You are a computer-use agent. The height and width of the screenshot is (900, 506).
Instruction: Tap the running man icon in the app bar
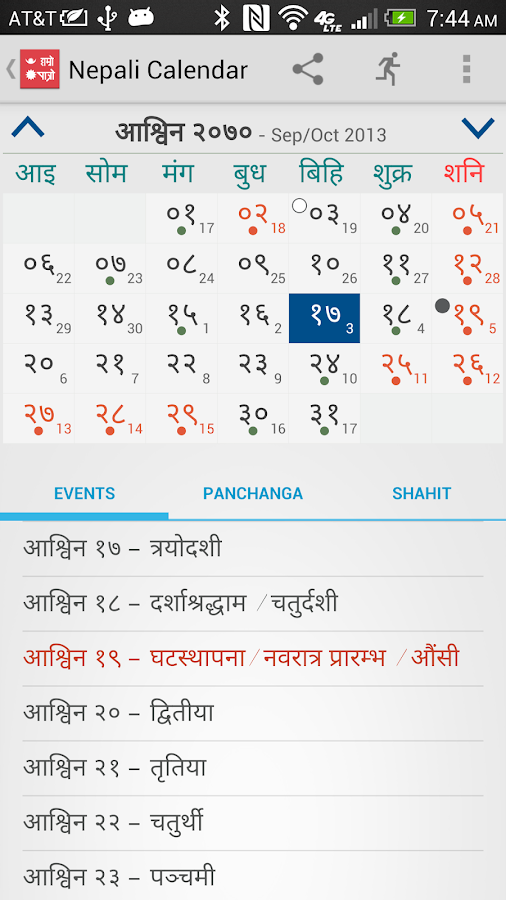pyautogui.click(x=388, y=69)
